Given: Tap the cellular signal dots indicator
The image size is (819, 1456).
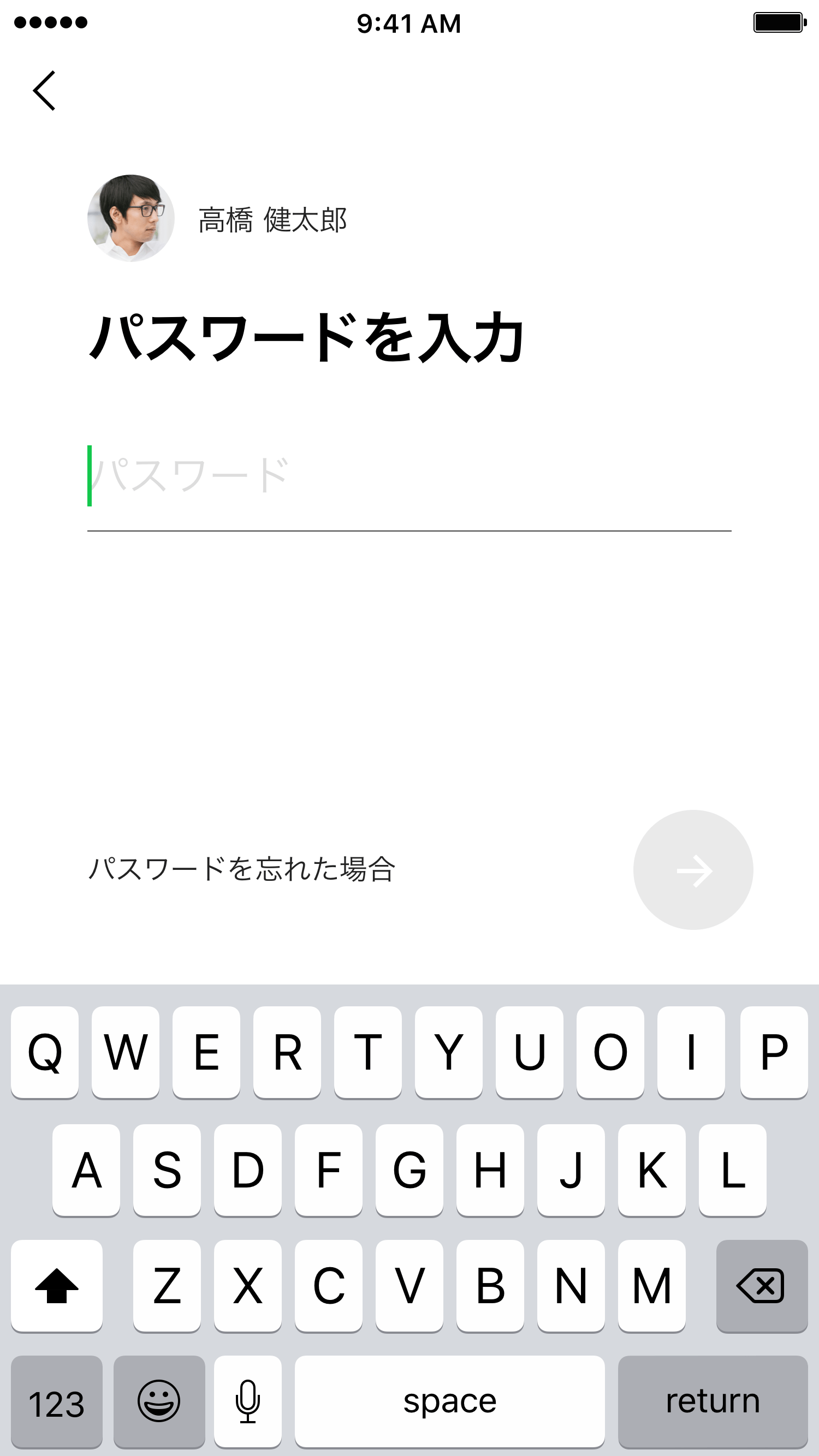Looking at the screenshot, I should point(50,22).
